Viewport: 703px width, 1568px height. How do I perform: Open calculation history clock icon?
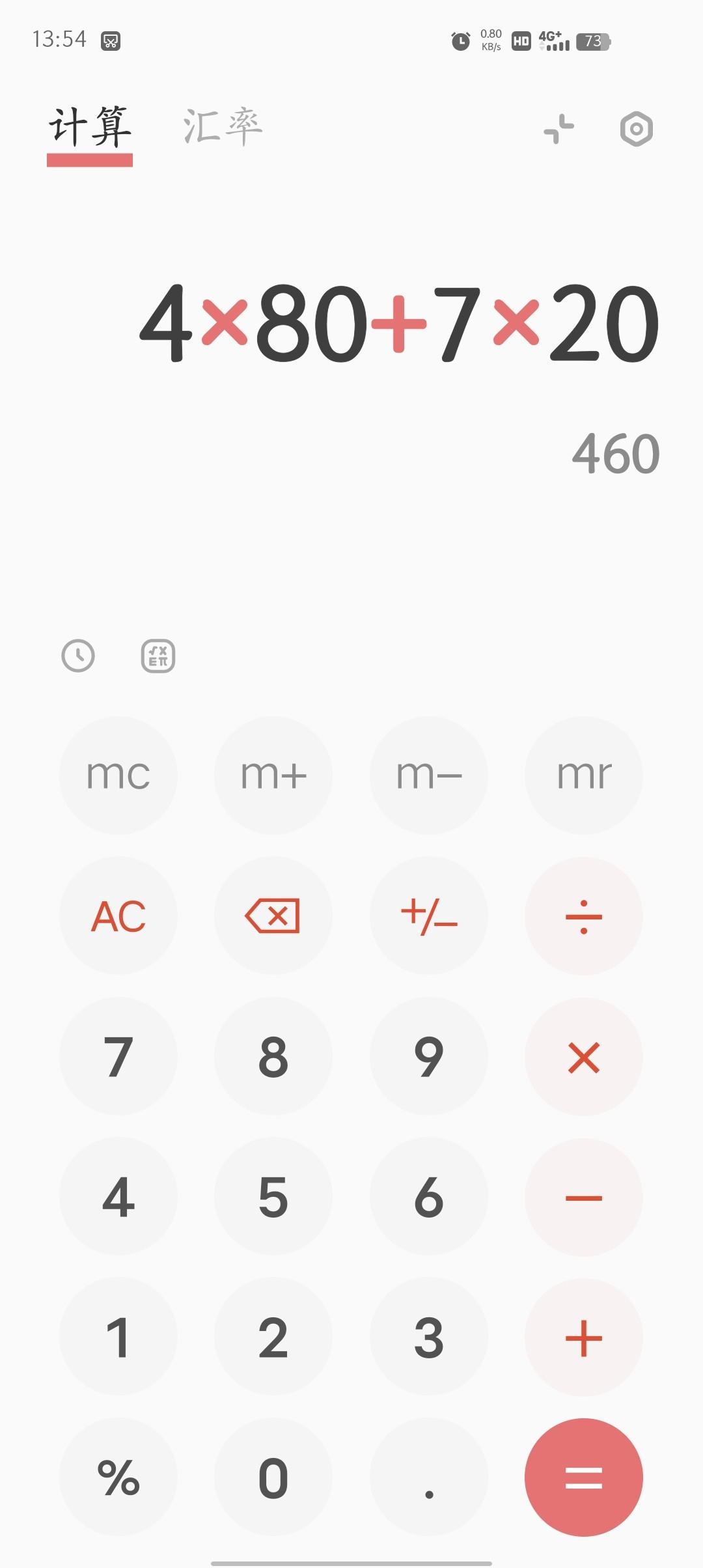point(78,656)
